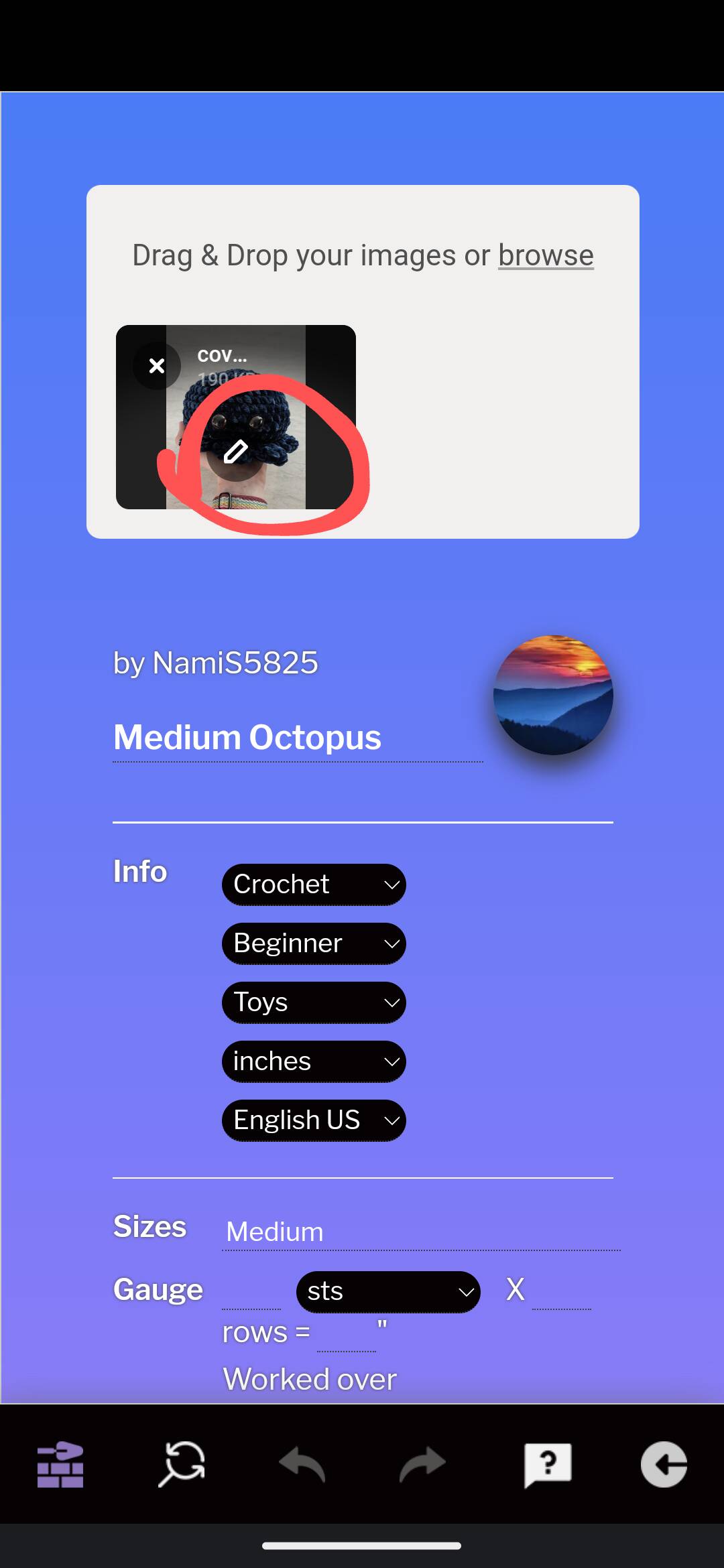This screenshot has height=1568, width=724.
Task: Tap the find and replace icon
Action: (182, 1464)
